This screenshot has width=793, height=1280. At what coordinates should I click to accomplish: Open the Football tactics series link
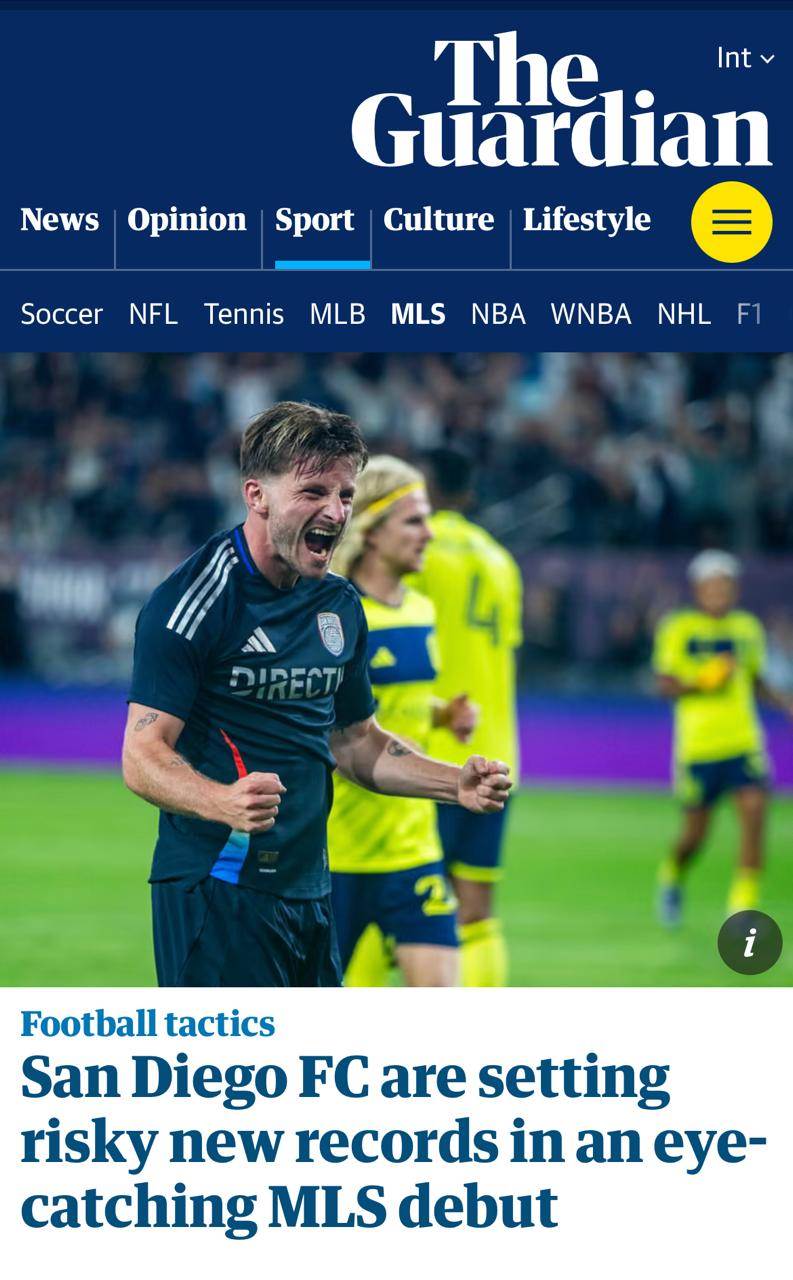(148, 1023)
